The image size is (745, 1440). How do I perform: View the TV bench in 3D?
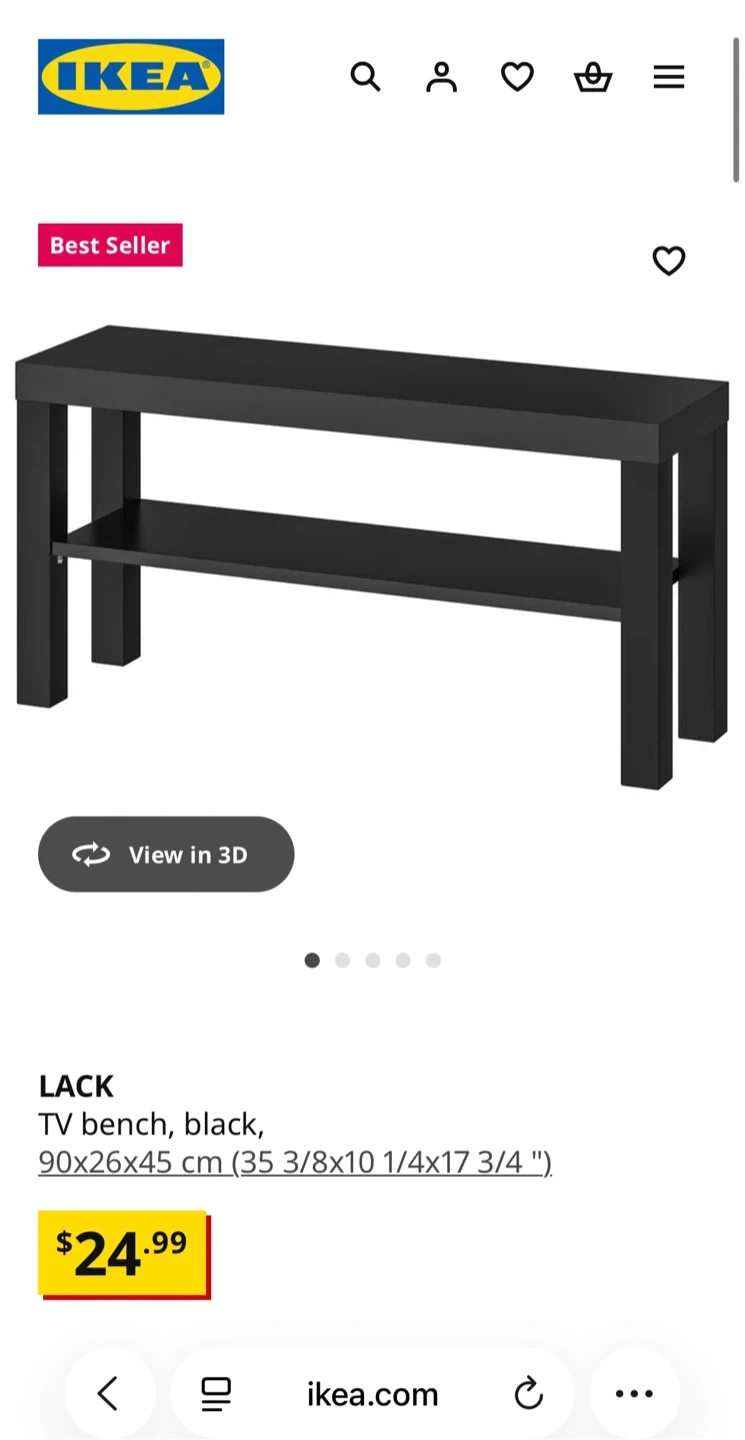point(166,855)
